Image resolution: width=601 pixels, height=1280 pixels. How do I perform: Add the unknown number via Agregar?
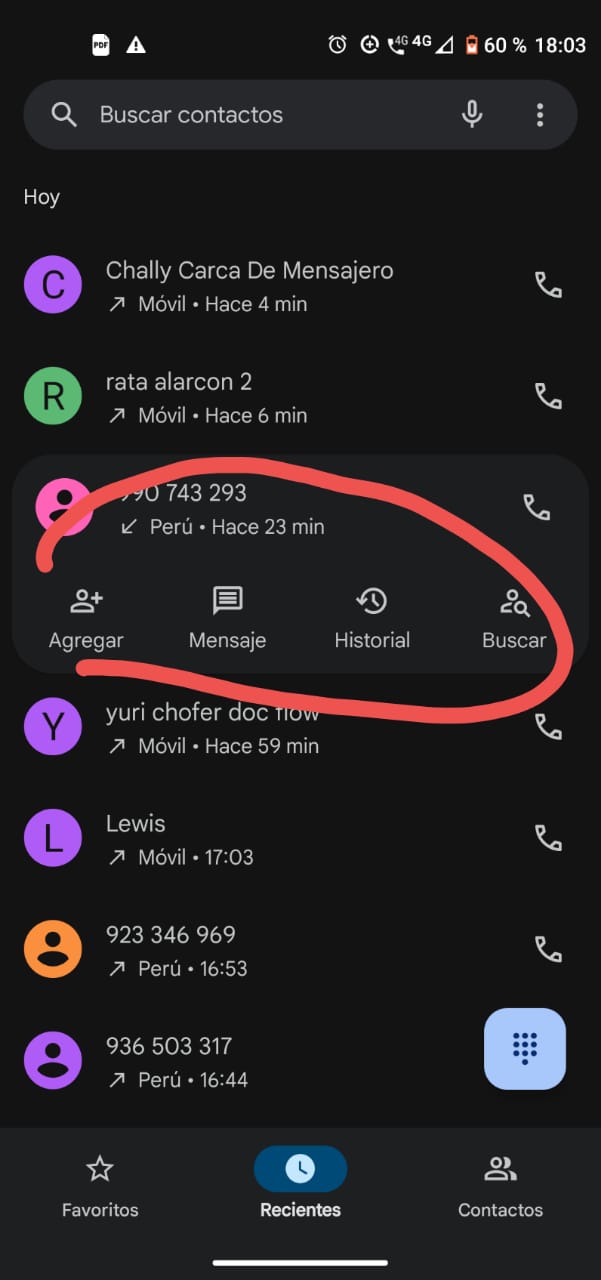86,620
